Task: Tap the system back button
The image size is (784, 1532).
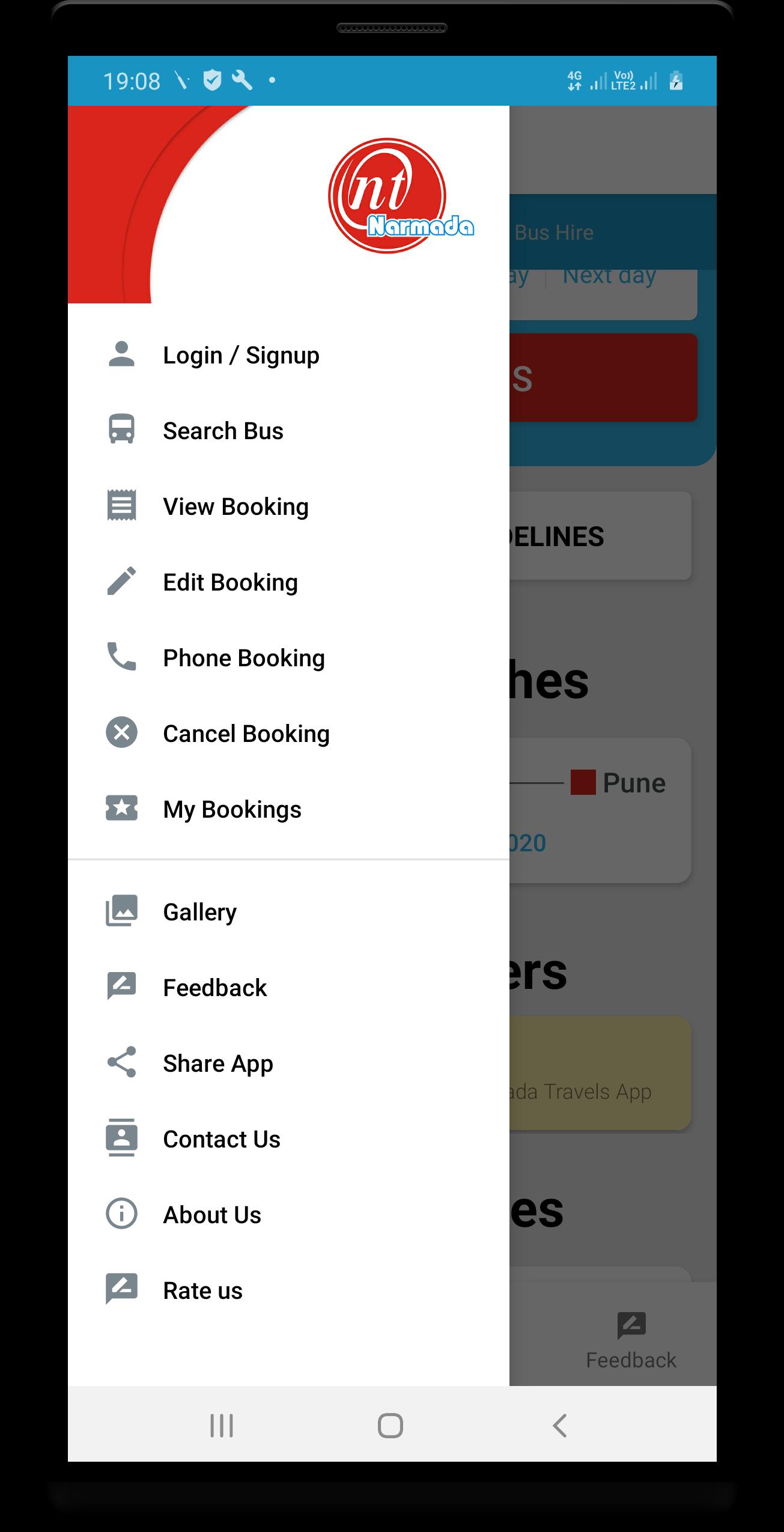Action: (x=559, y=1426)
